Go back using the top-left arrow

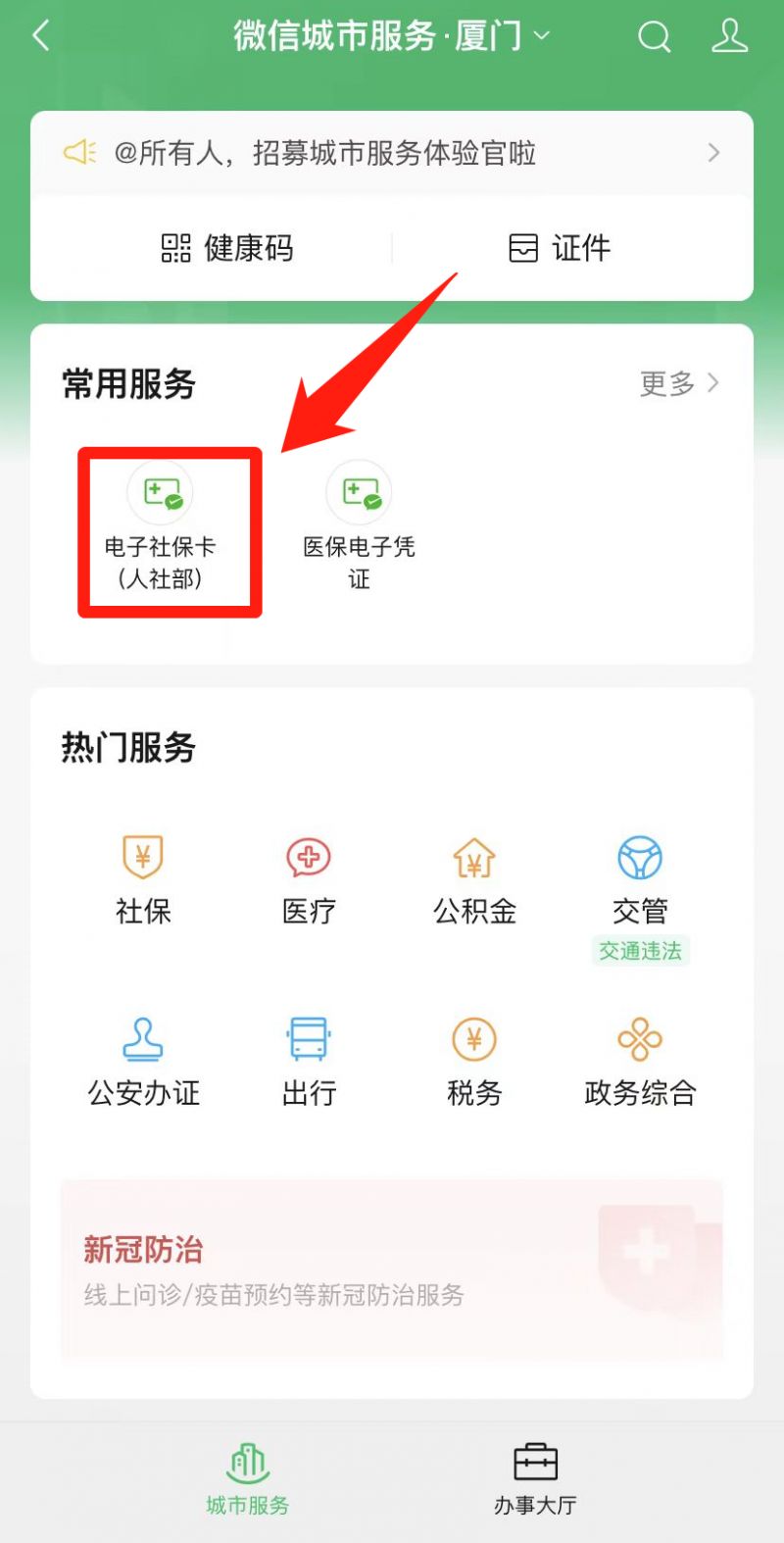[x=41, y=37]
